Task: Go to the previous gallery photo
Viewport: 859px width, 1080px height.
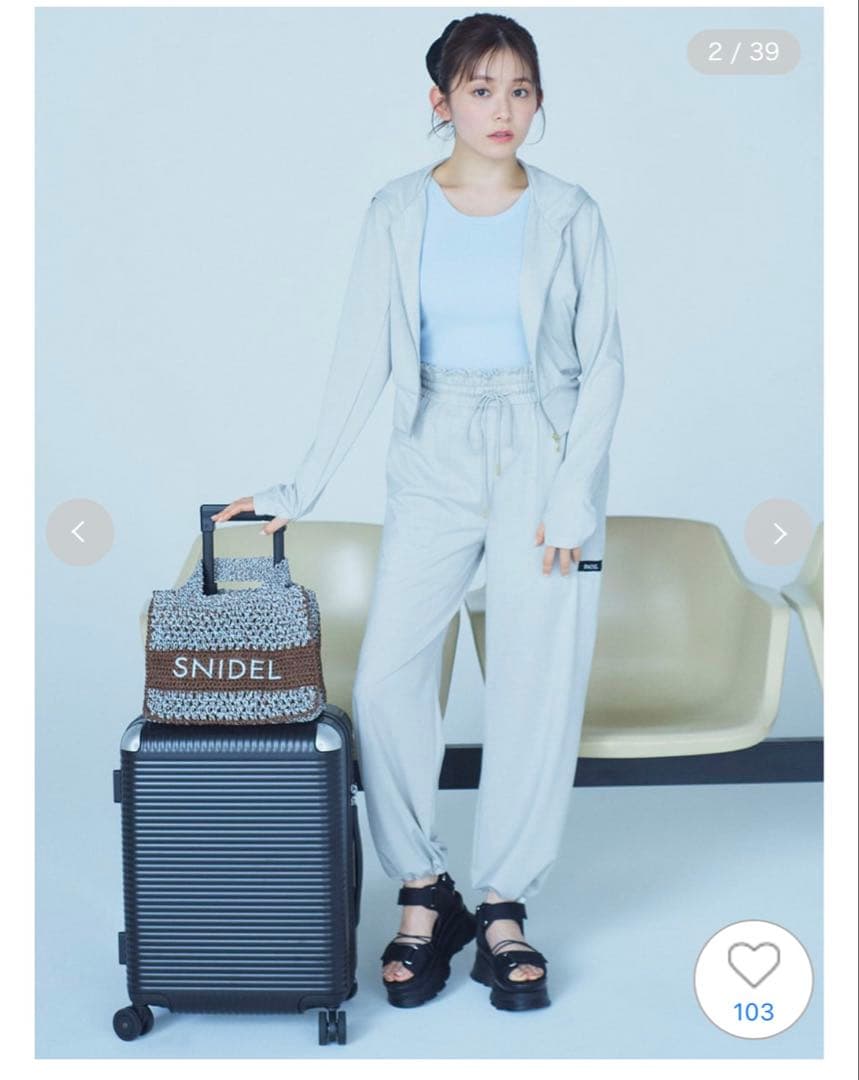Action: coord(80,533)
